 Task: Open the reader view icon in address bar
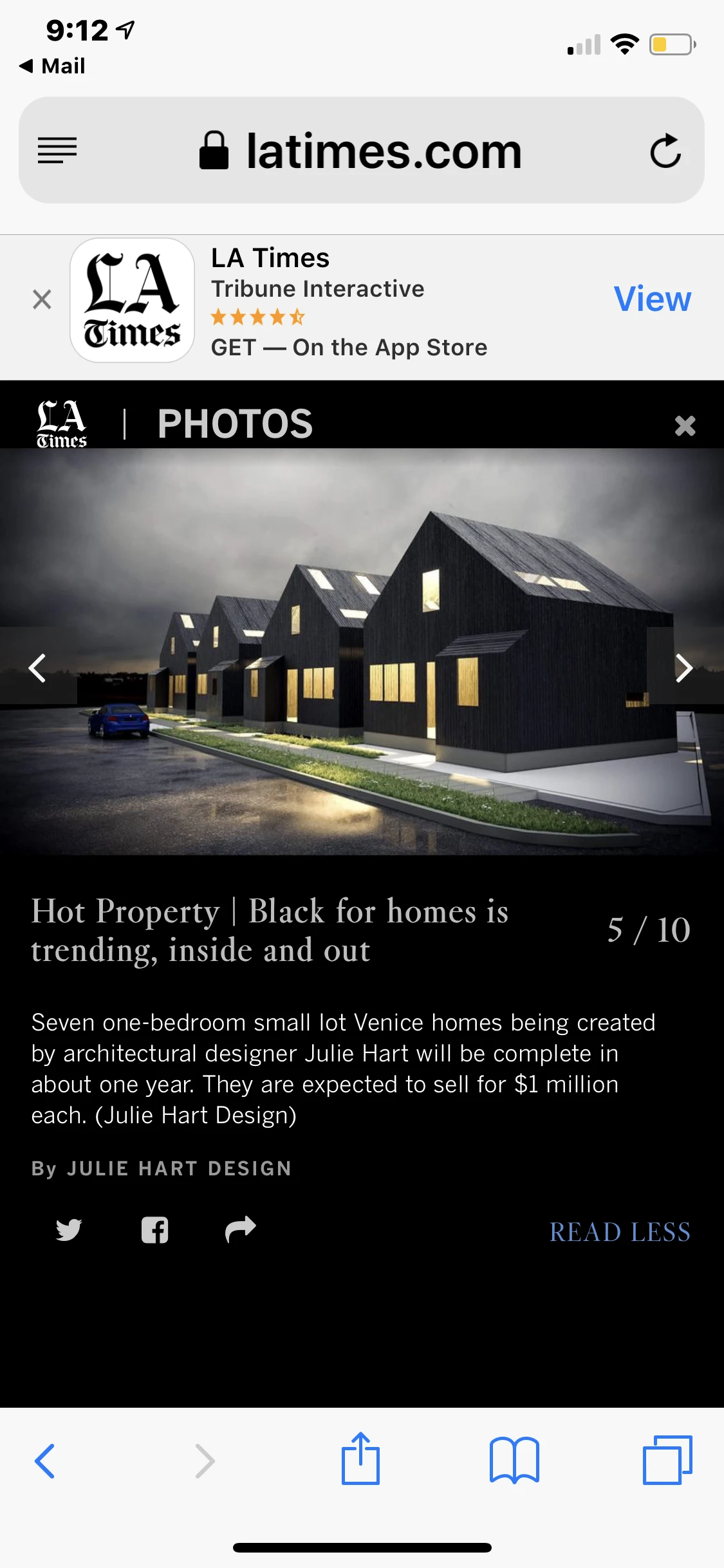click(x=57, y=151)
